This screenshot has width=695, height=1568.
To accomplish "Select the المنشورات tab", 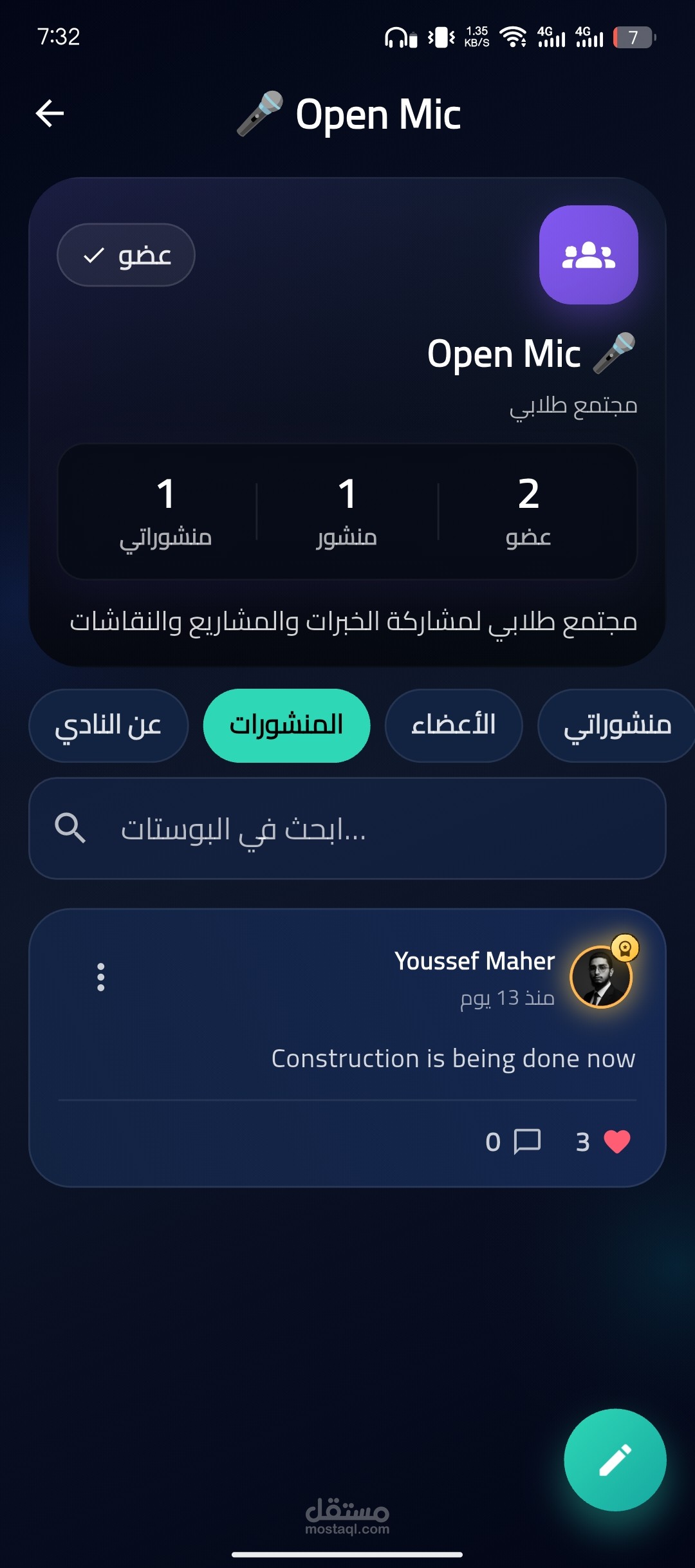I will tap(286, 725).
